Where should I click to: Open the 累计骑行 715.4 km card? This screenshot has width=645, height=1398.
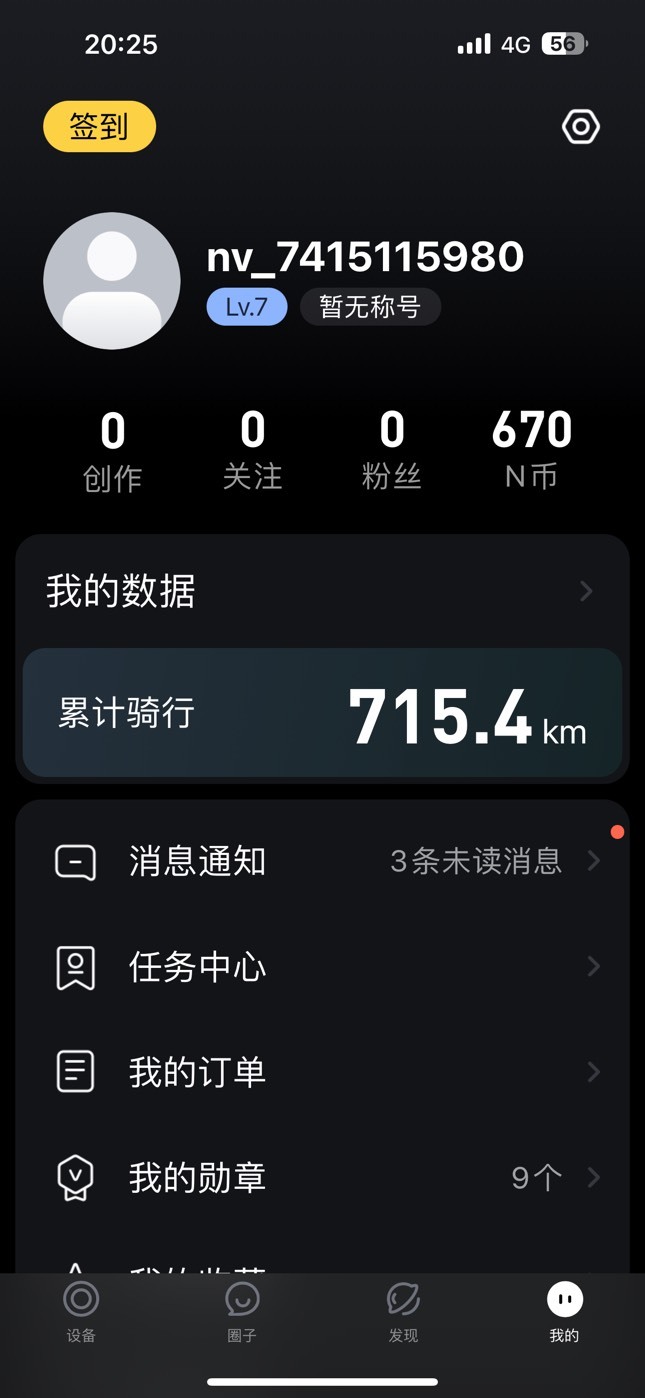pos(322,713)
